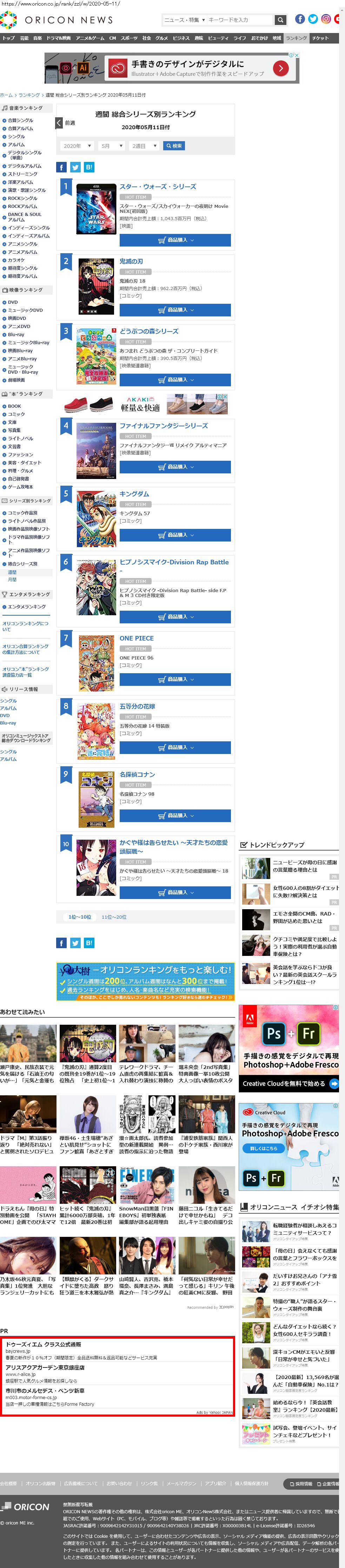Select コミック under the 本ランキング sidebar
This screenshot has width=345, height=1568.
[x=16, y=414]
